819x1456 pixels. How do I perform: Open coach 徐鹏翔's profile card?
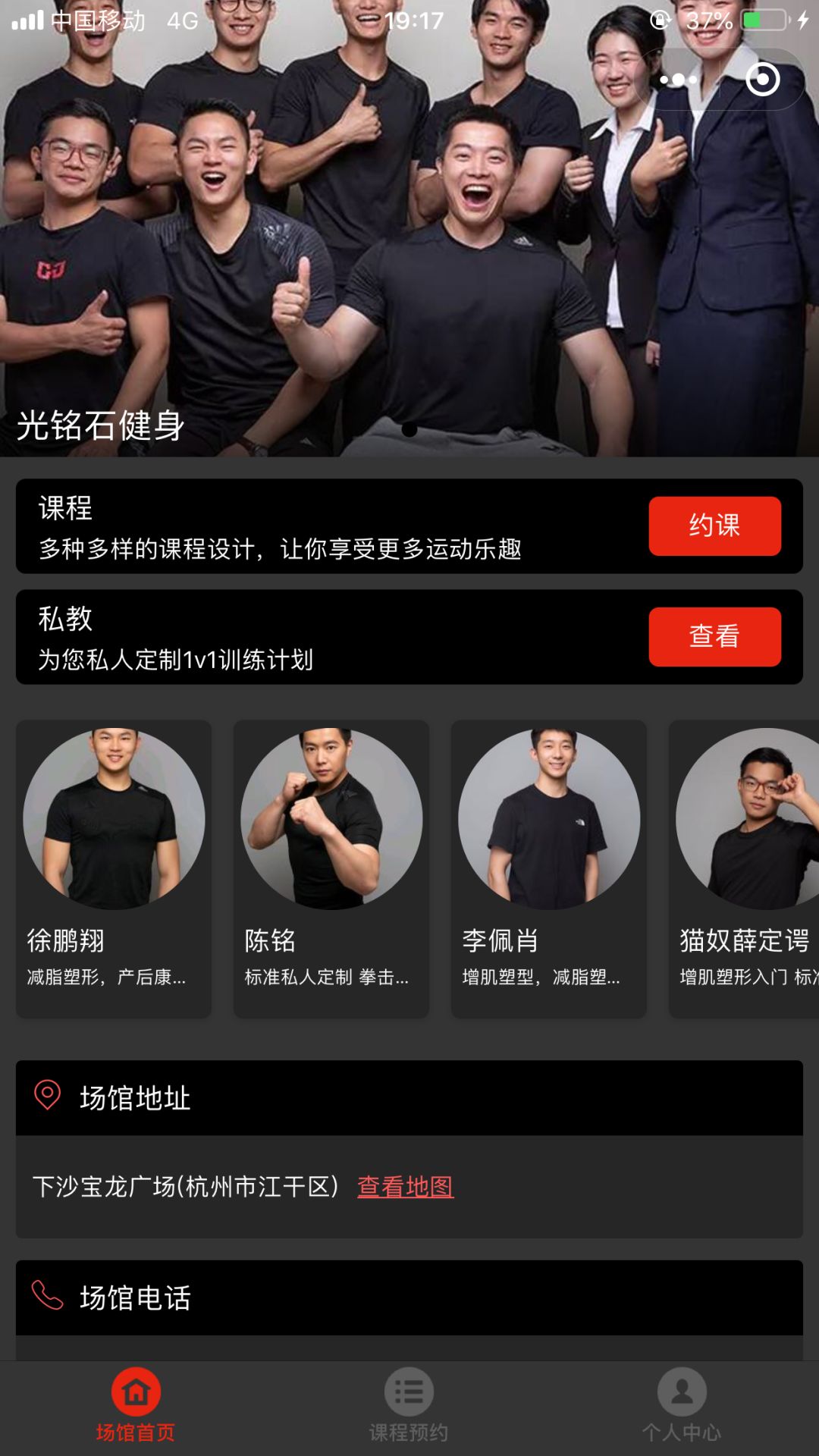114,868
